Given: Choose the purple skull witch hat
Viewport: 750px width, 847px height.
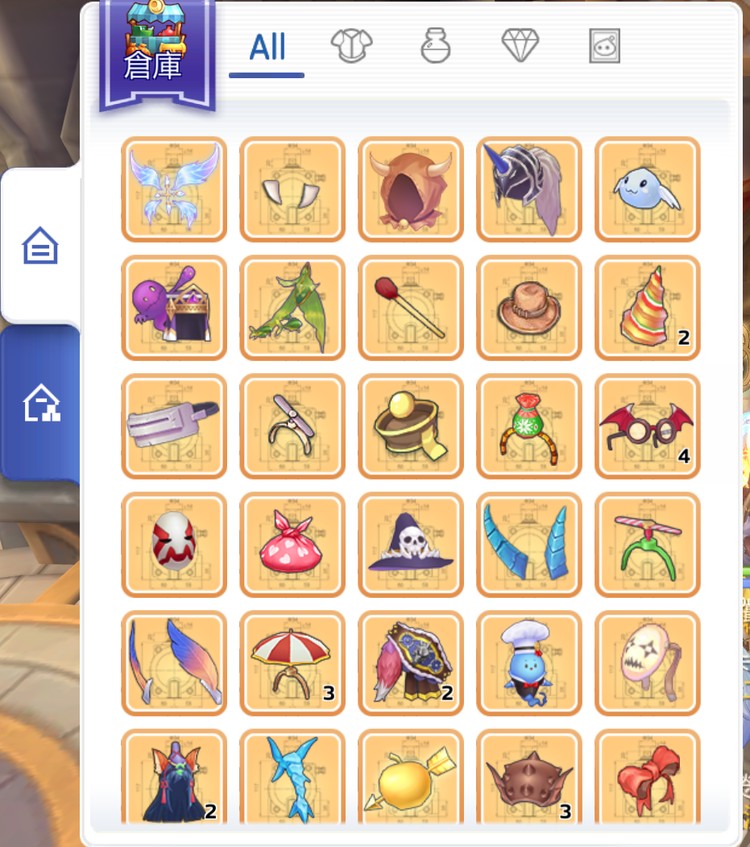Looking at the screenshot, I should coord(410,544).
